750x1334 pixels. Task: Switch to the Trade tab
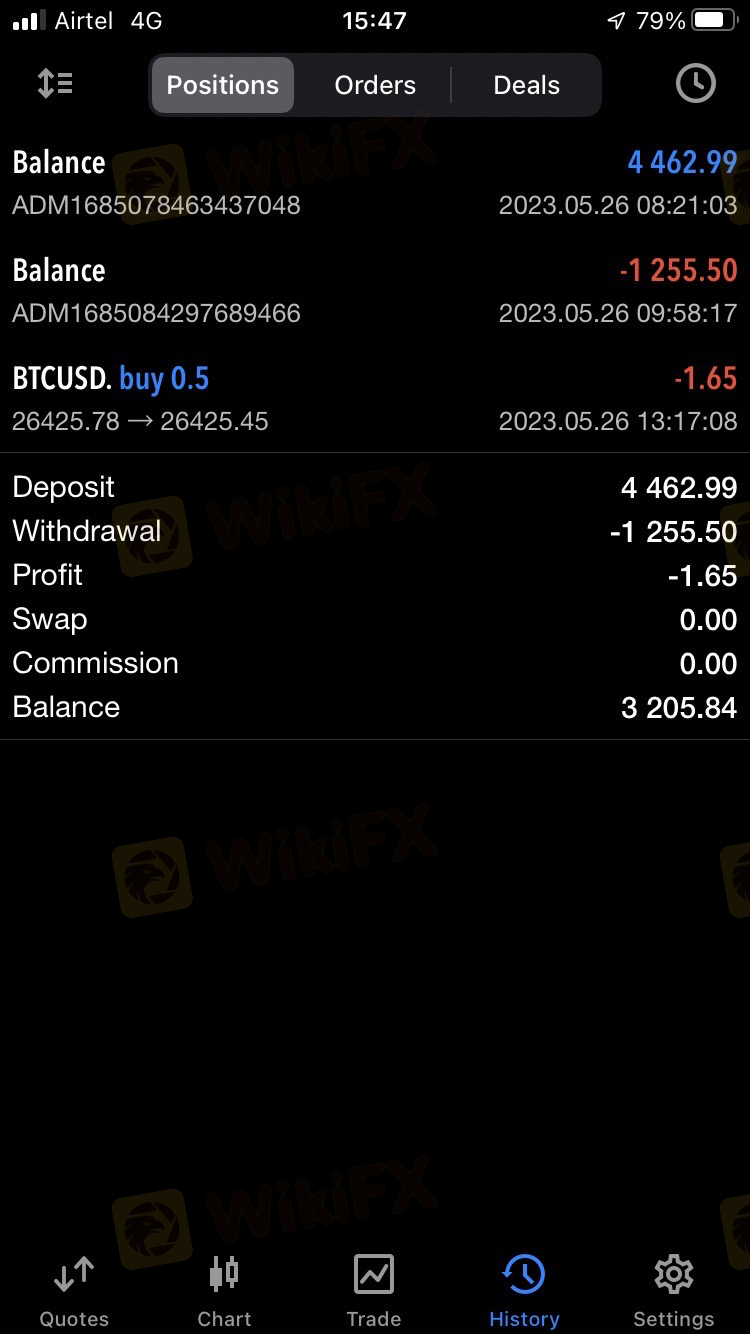click(374, 1290)
